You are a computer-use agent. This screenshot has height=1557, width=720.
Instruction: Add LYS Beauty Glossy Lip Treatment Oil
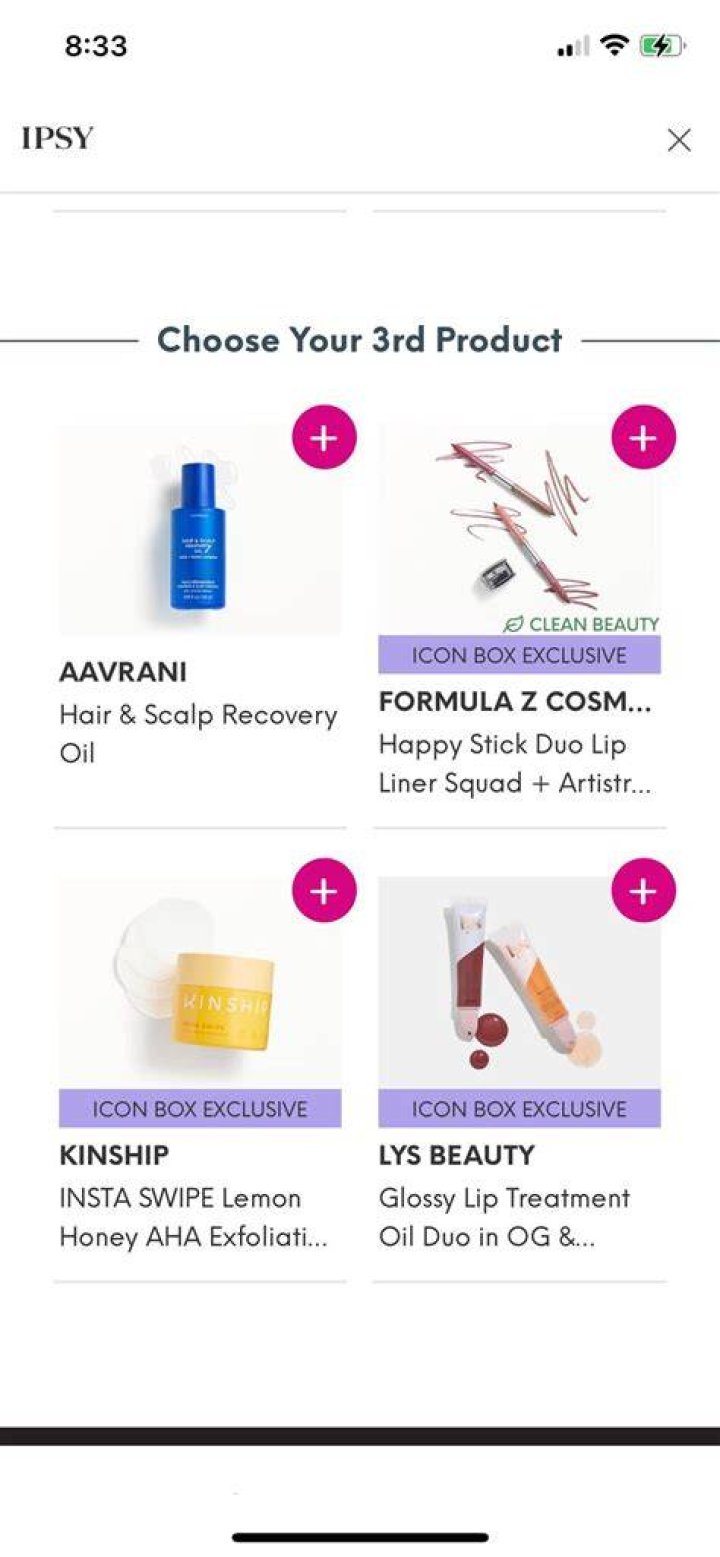coord(643,890)
